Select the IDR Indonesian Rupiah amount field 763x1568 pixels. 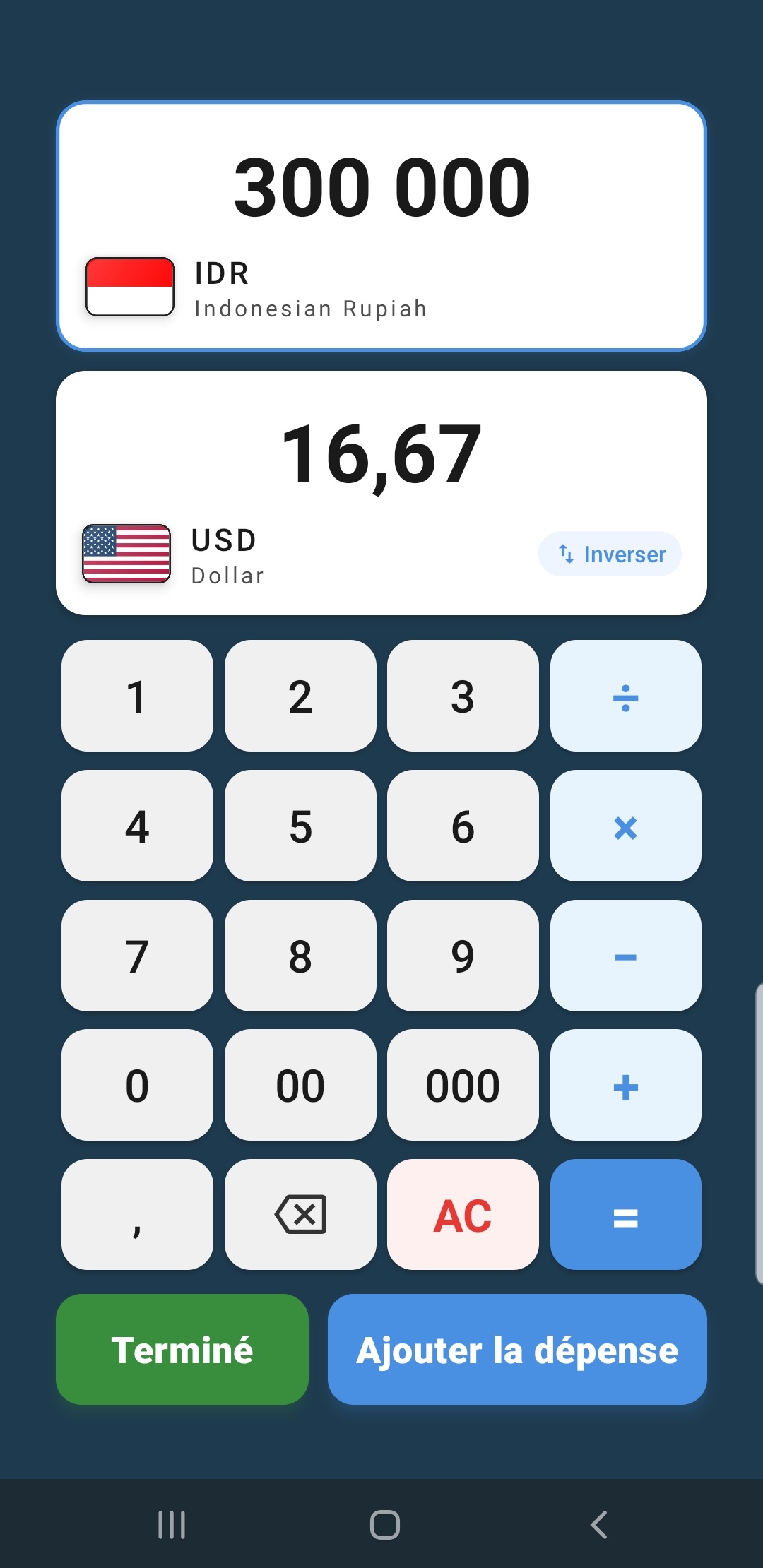pos(381,226)
